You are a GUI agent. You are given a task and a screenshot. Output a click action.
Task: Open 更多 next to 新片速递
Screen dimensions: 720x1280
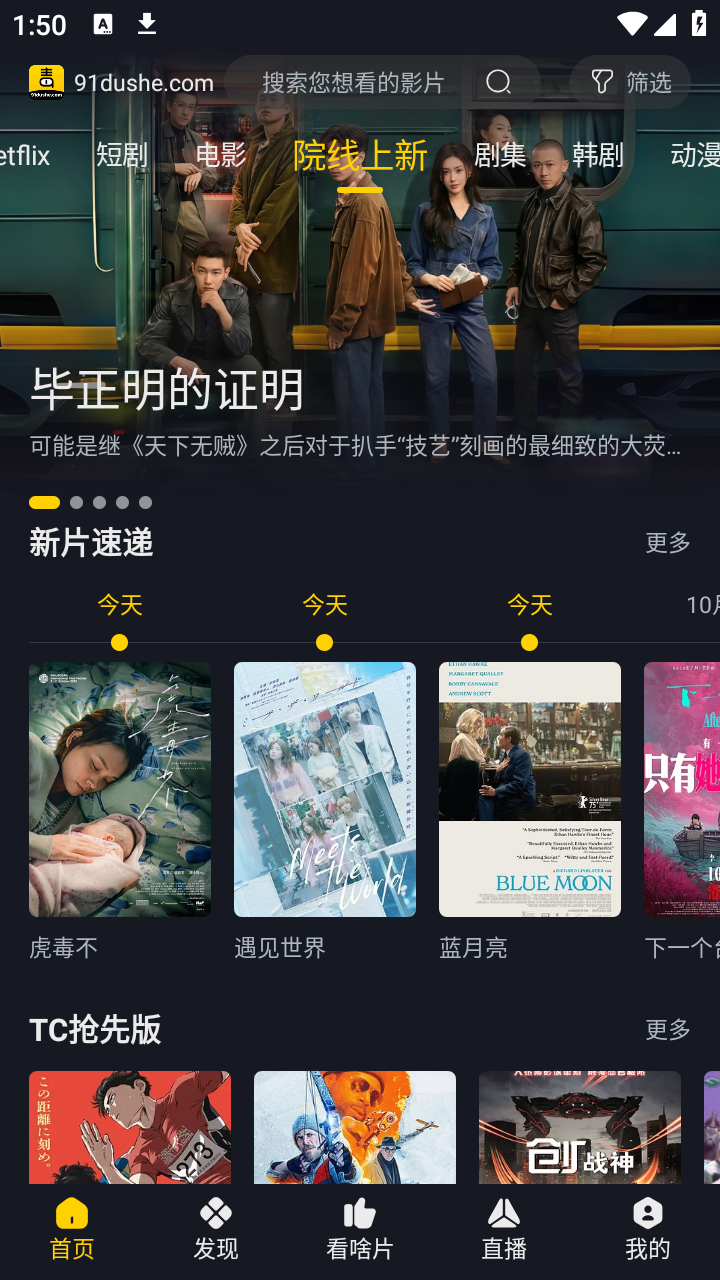(667, 542)
